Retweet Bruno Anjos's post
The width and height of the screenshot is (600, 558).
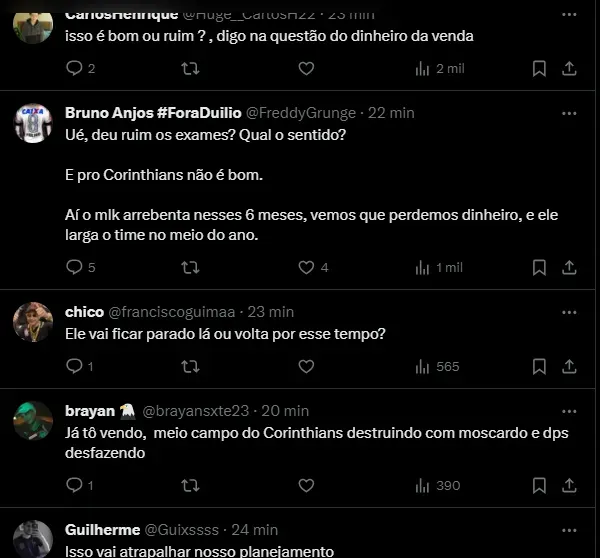tap(189, 267)
